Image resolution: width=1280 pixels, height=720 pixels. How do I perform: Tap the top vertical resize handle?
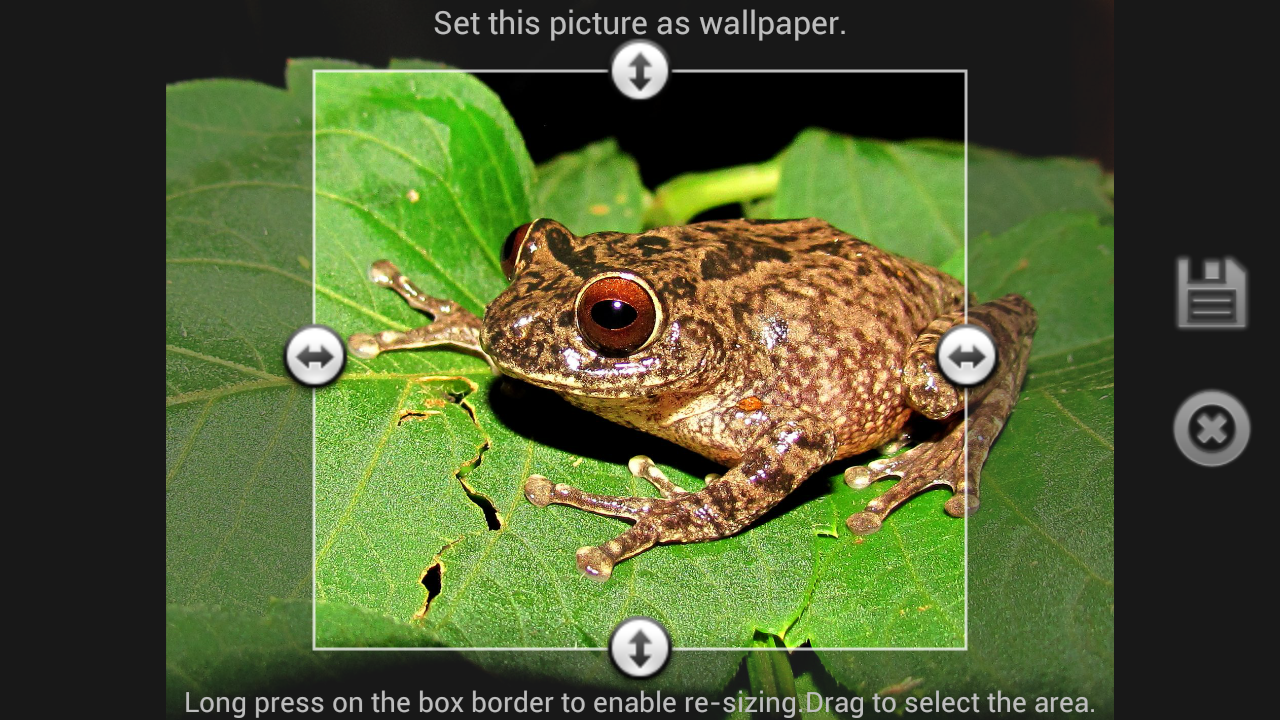click(640, 70)
